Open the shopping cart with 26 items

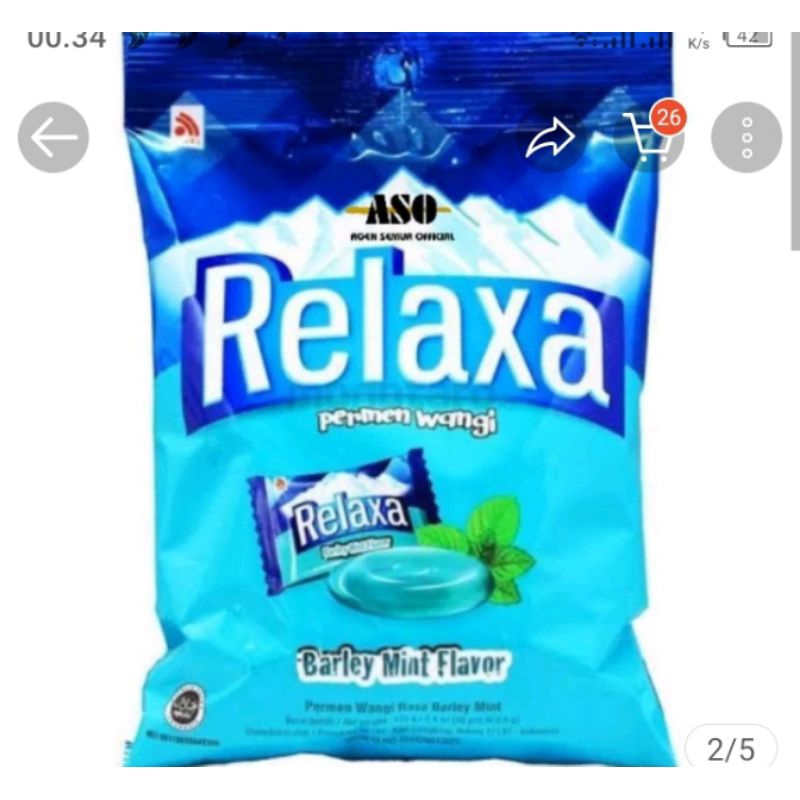pos(647,137)
